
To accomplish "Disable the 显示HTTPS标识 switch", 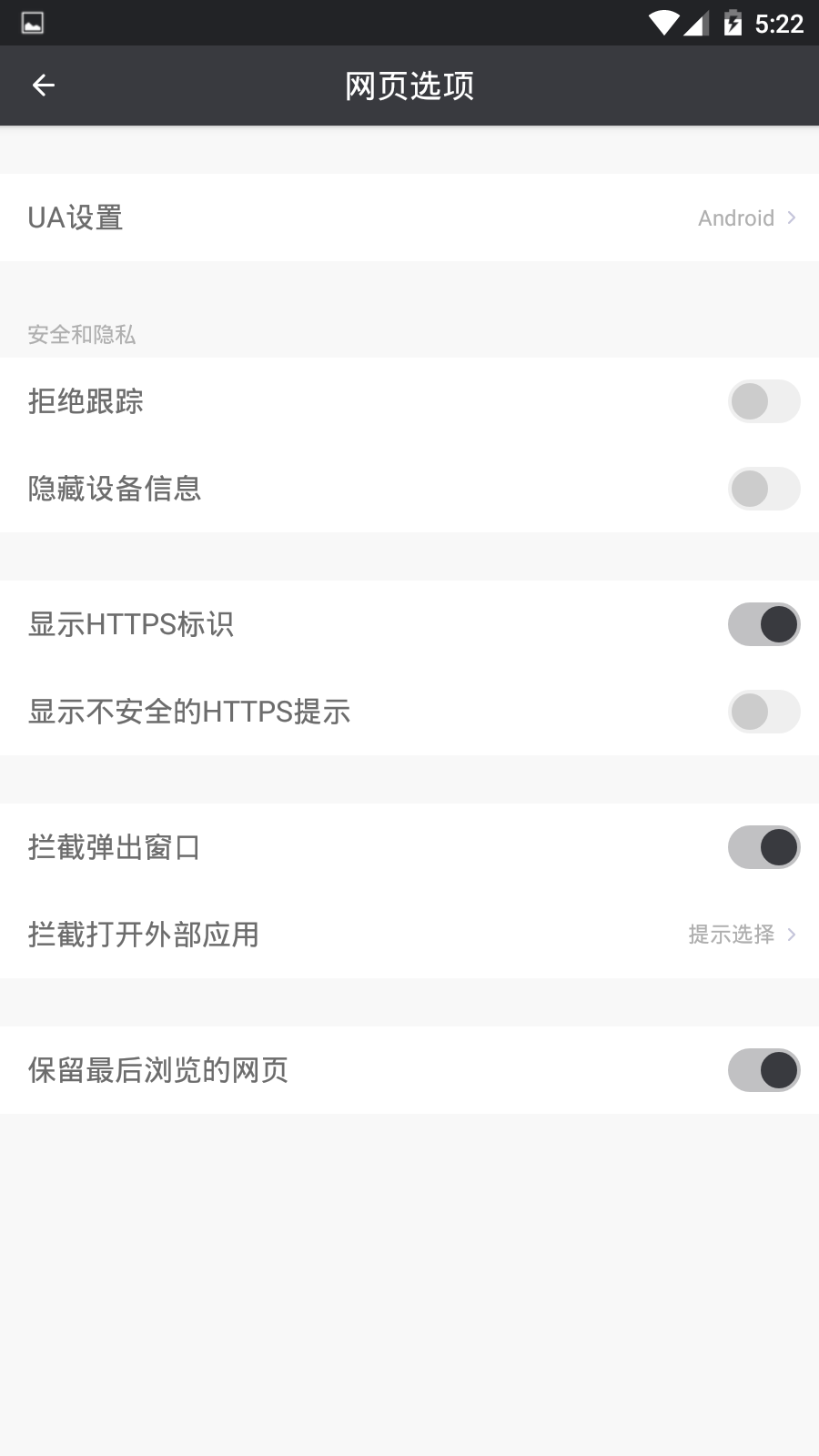I will (x=763, y=624).
